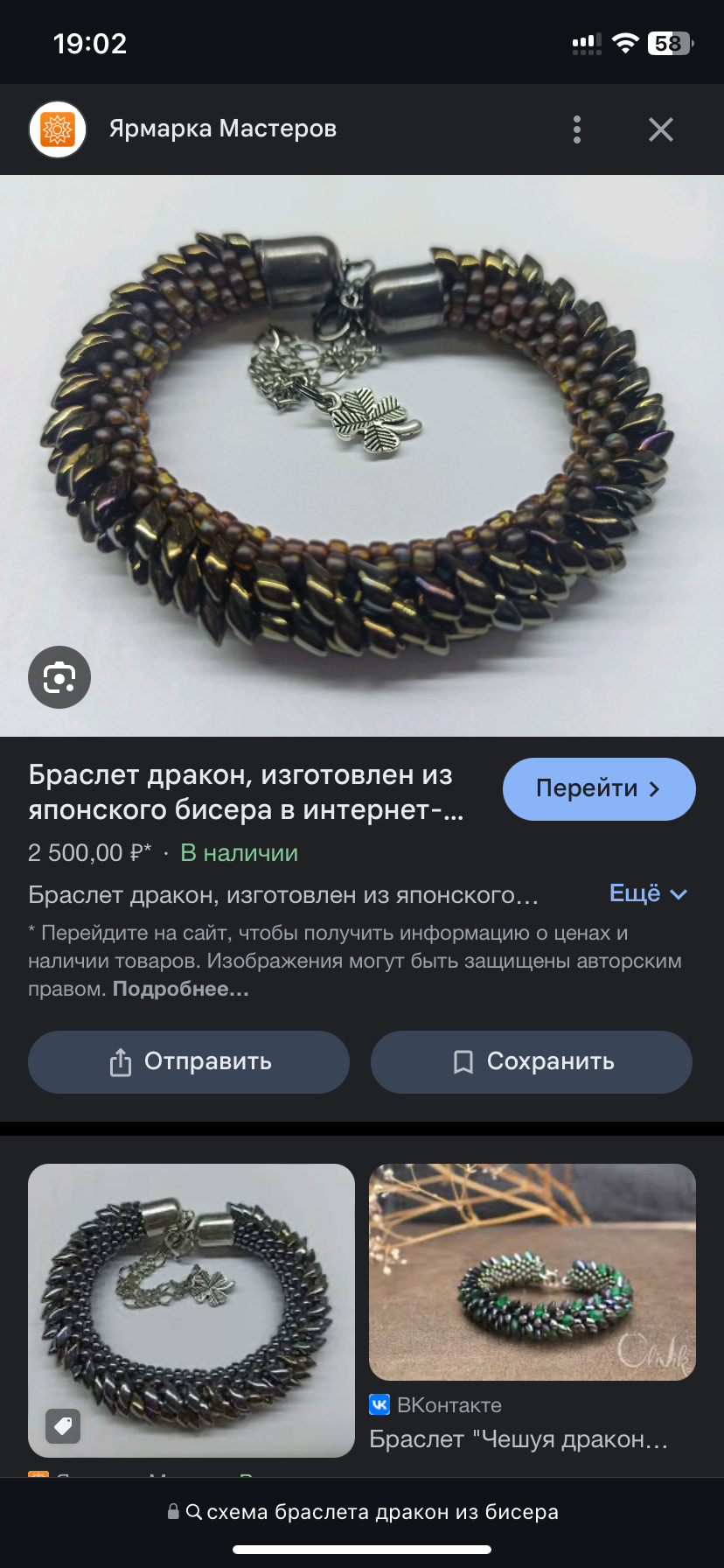Viewport: 724px width, 1568px height.
Task: Open the main bracelet image
Action: 362,455
